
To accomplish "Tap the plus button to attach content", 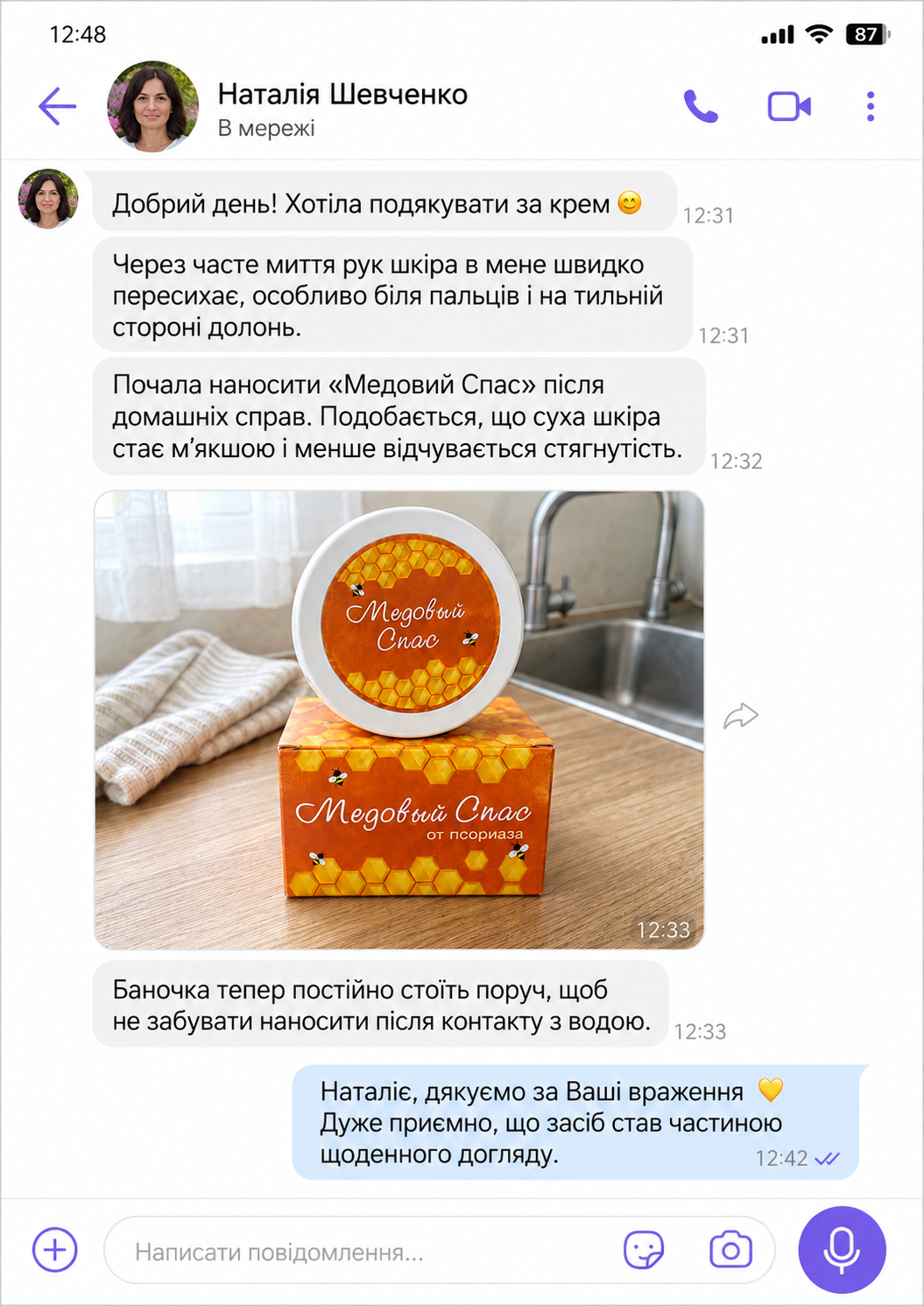I will (55, 1250).
